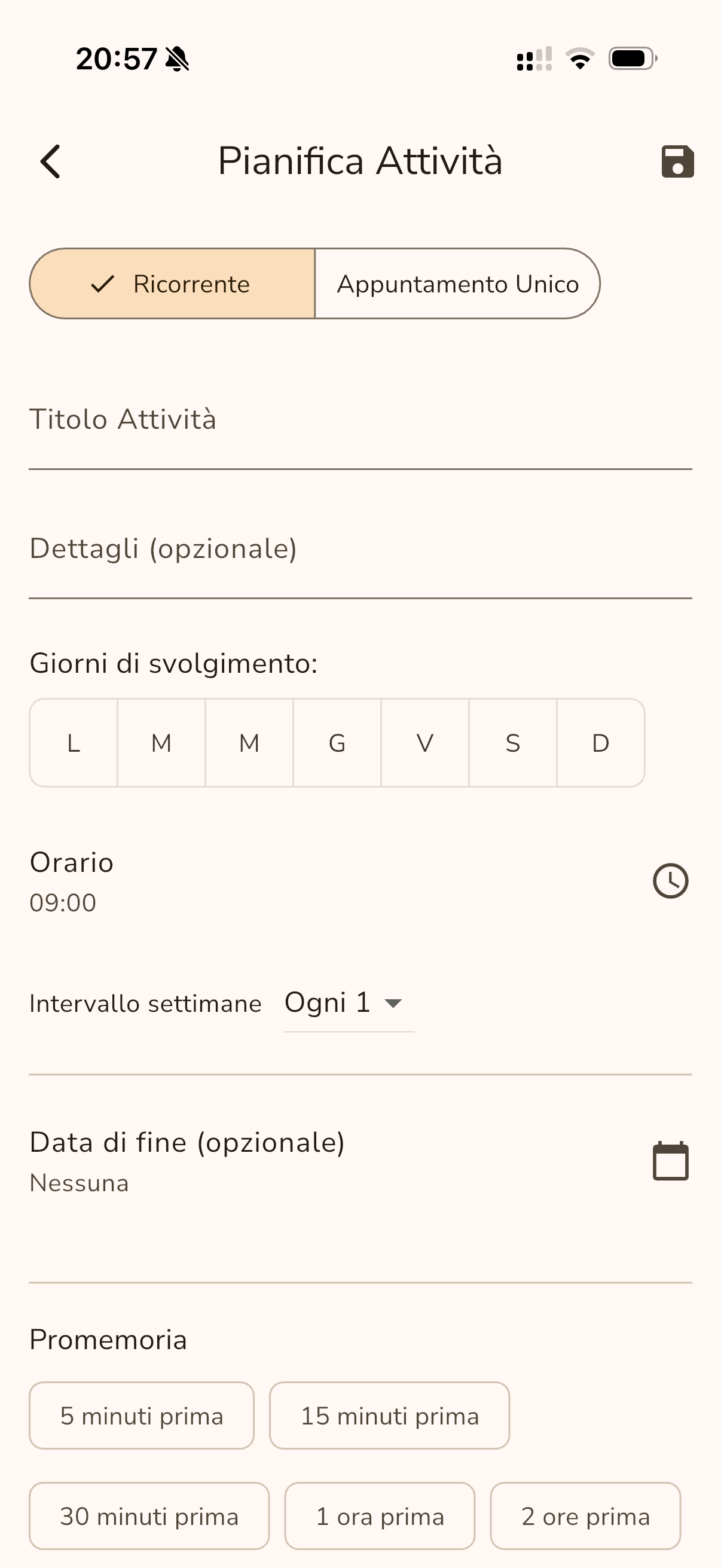Screen dimensions: 721x1568
Task: Enable Domenica in the day selector
Action: click(x=600, y=743)
